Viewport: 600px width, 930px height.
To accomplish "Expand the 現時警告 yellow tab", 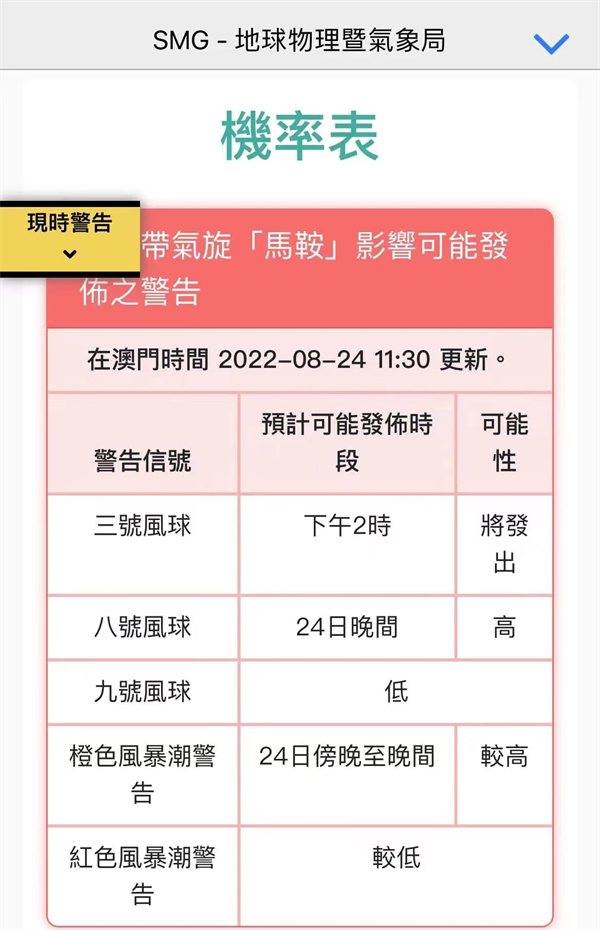I will tap(69, 238).
